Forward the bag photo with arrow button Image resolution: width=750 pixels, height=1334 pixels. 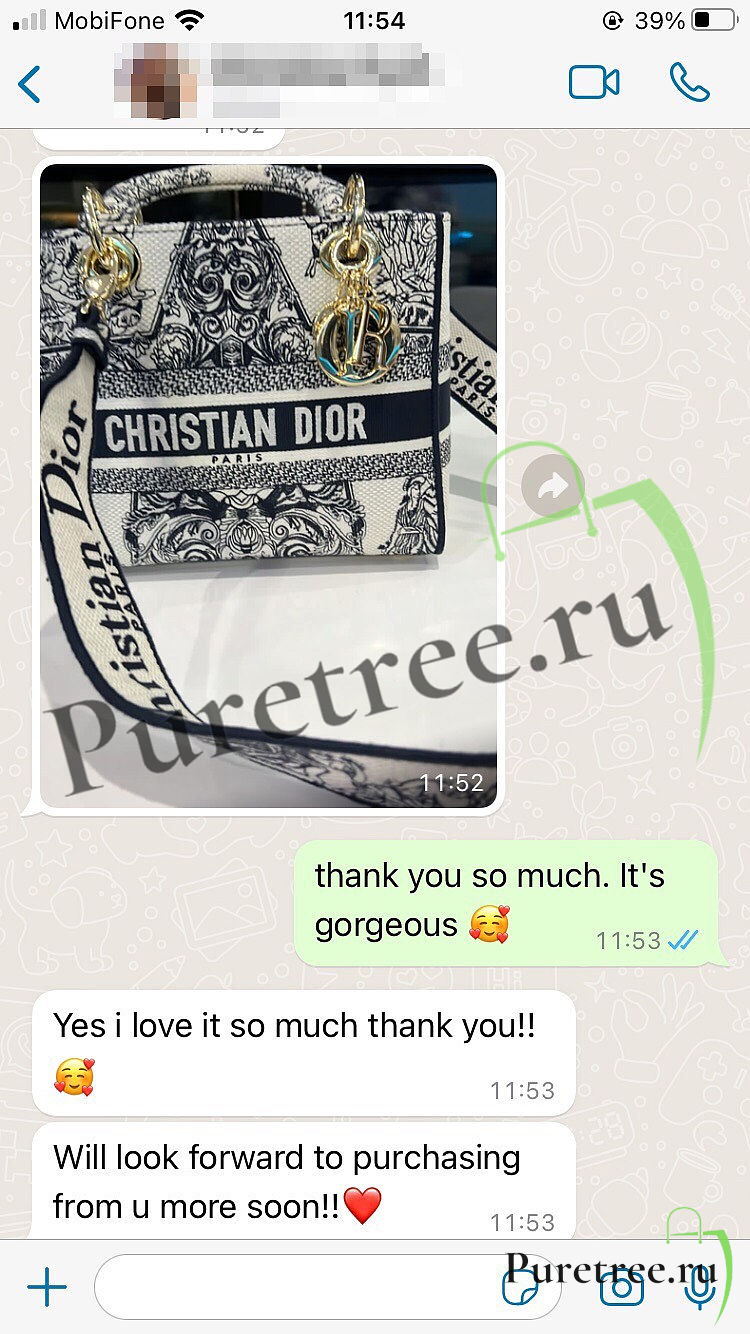click(x=553, y=486)
